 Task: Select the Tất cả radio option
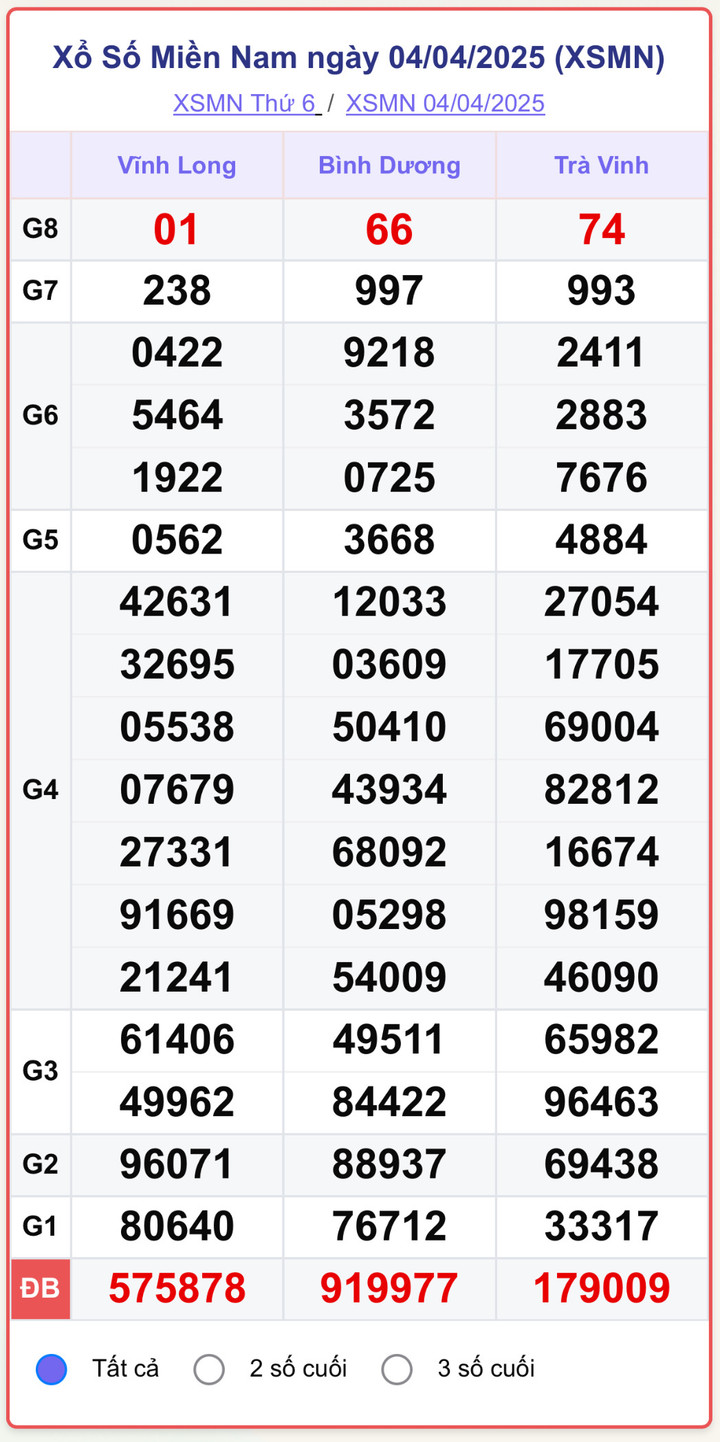click(x=52, y=1369)
